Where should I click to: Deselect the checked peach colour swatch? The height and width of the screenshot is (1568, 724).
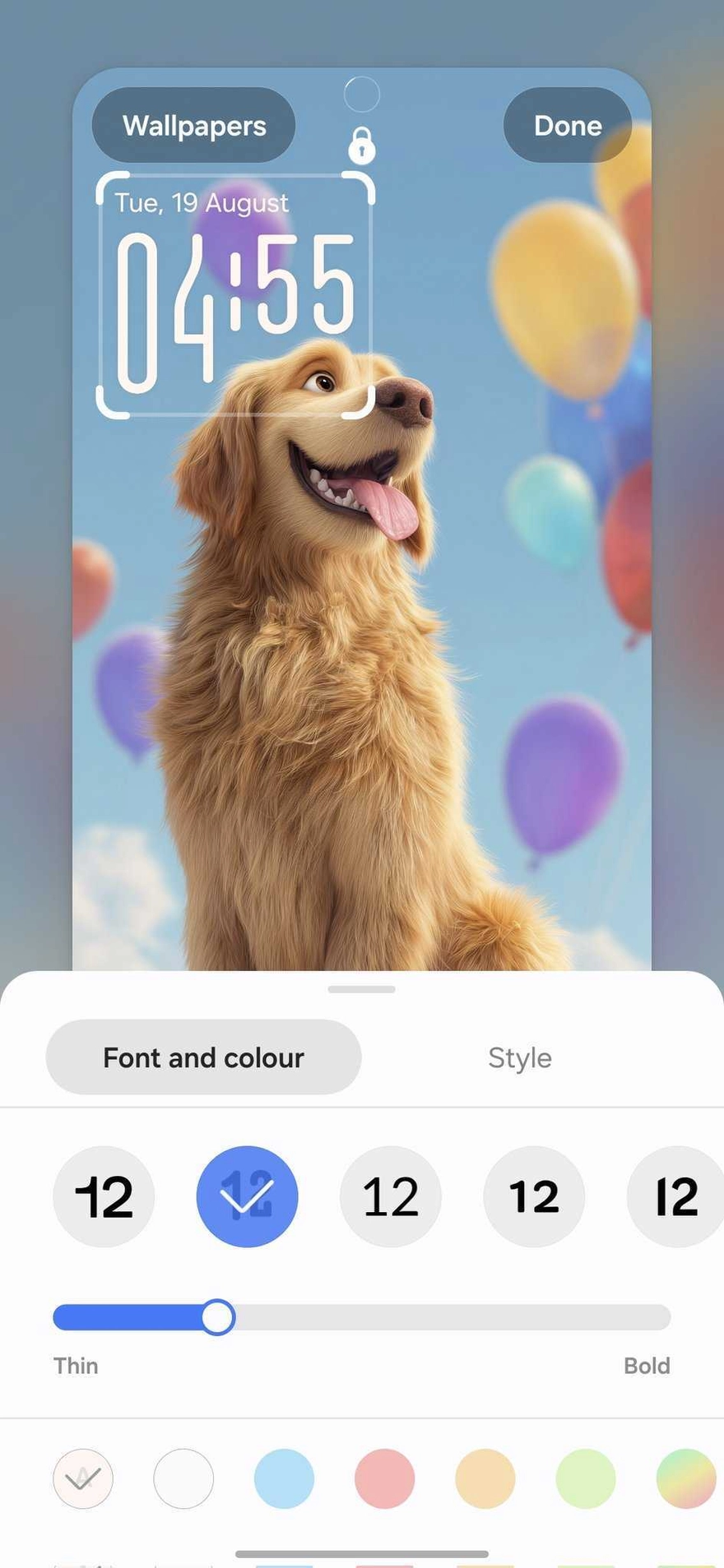82,1478
